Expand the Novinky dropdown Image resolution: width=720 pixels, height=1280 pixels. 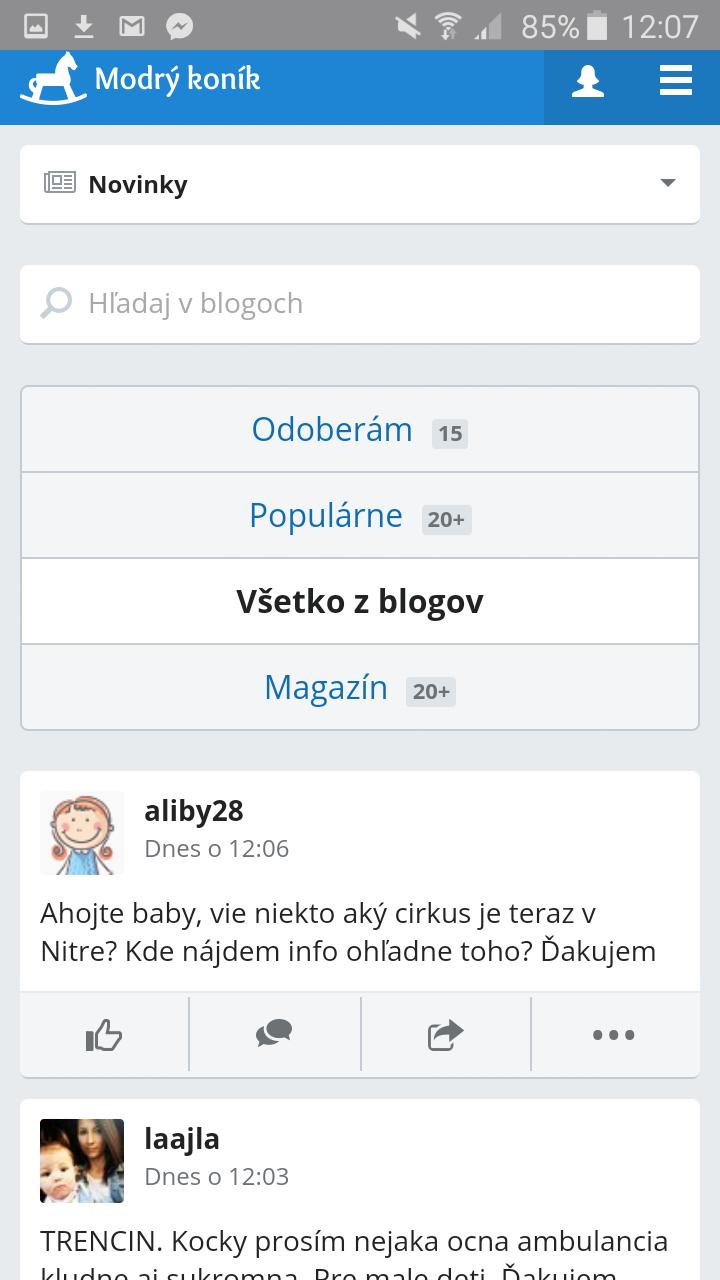(x=360, y=184)
